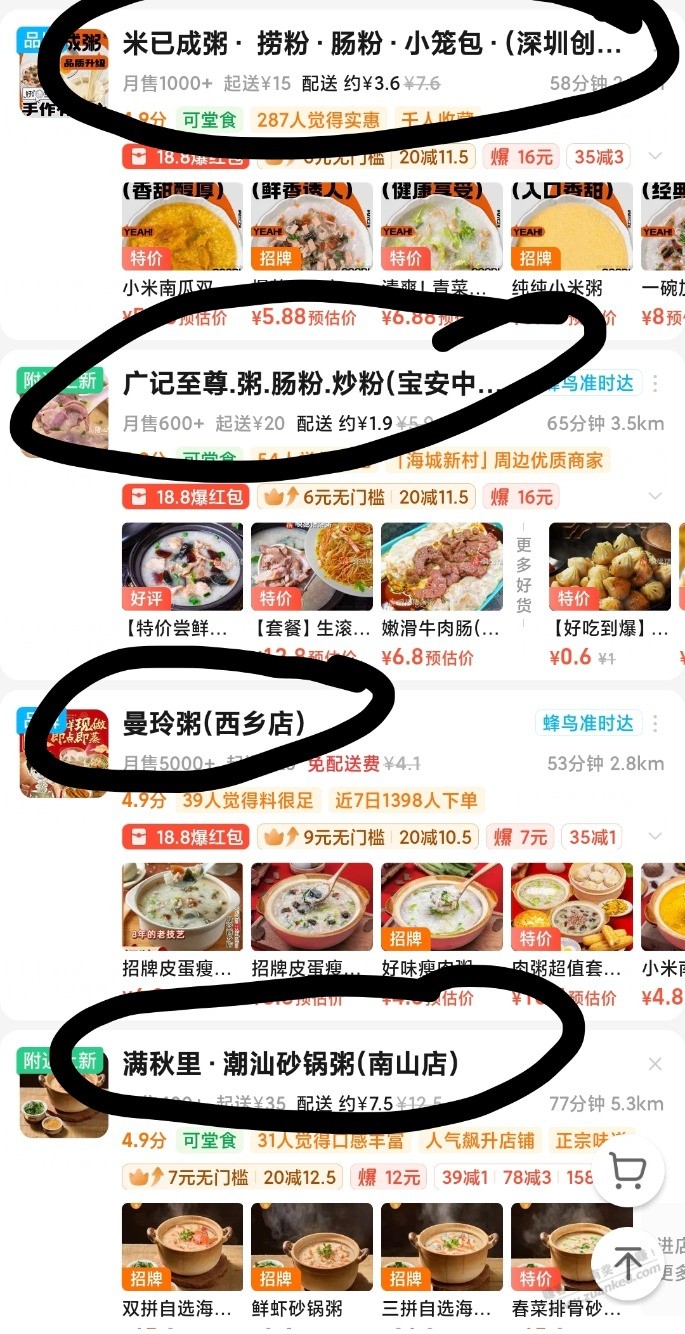The height and width of the screenshot is (1334, 685).
Task: Tap the back-to-top arrow button
Action: [x=627, y=1262]
